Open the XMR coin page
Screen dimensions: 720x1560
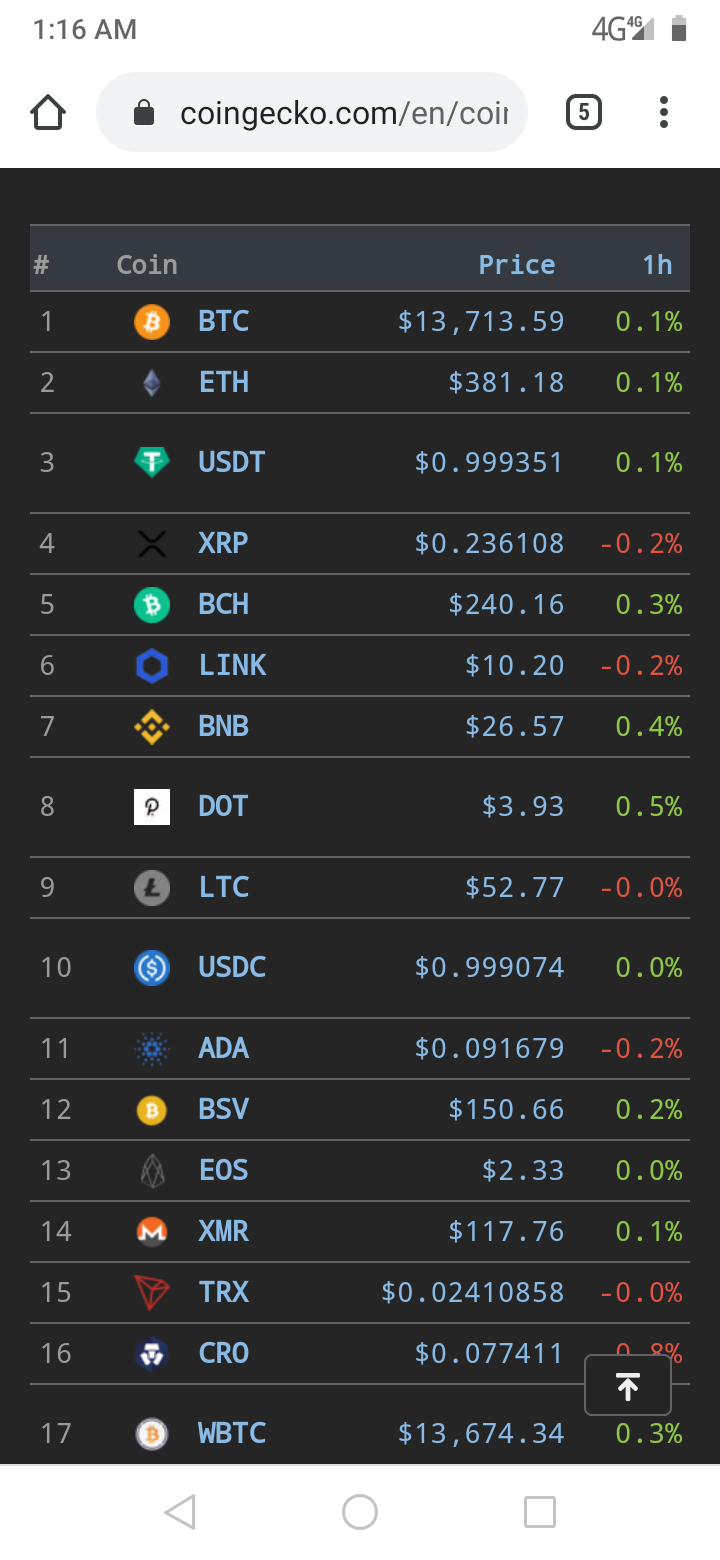(223, 1232)
